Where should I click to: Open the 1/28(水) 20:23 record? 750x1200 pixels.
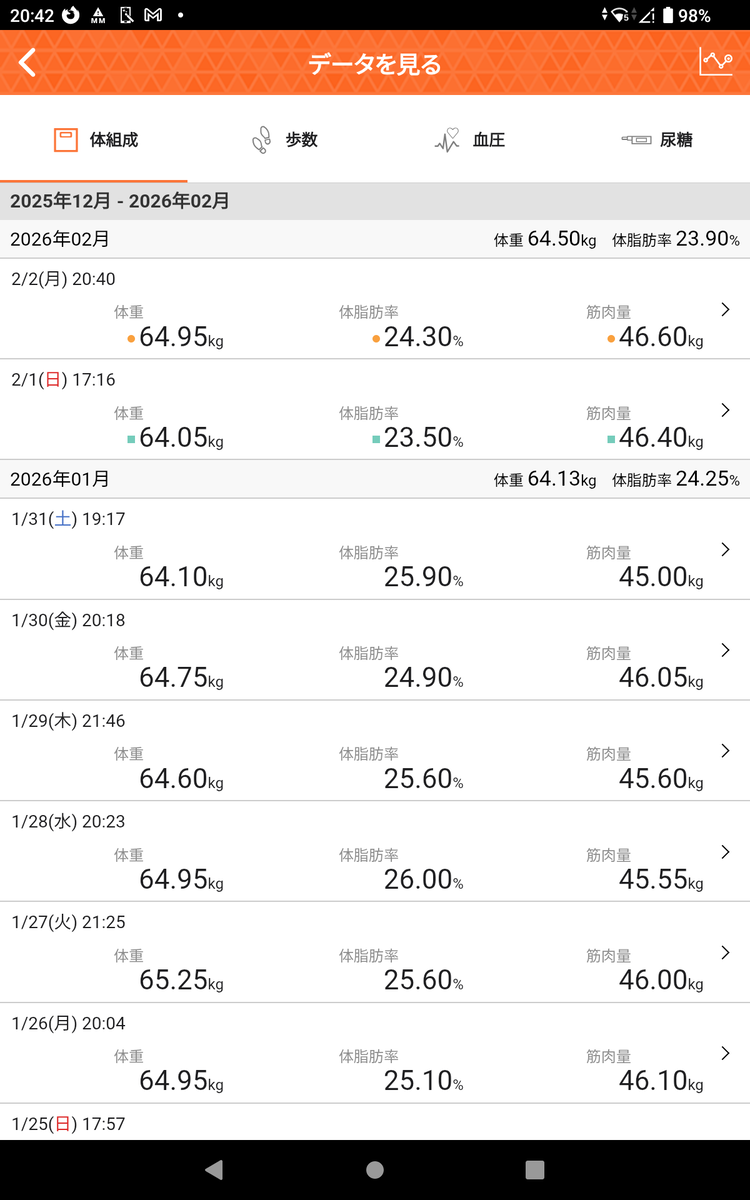[375, 852]
